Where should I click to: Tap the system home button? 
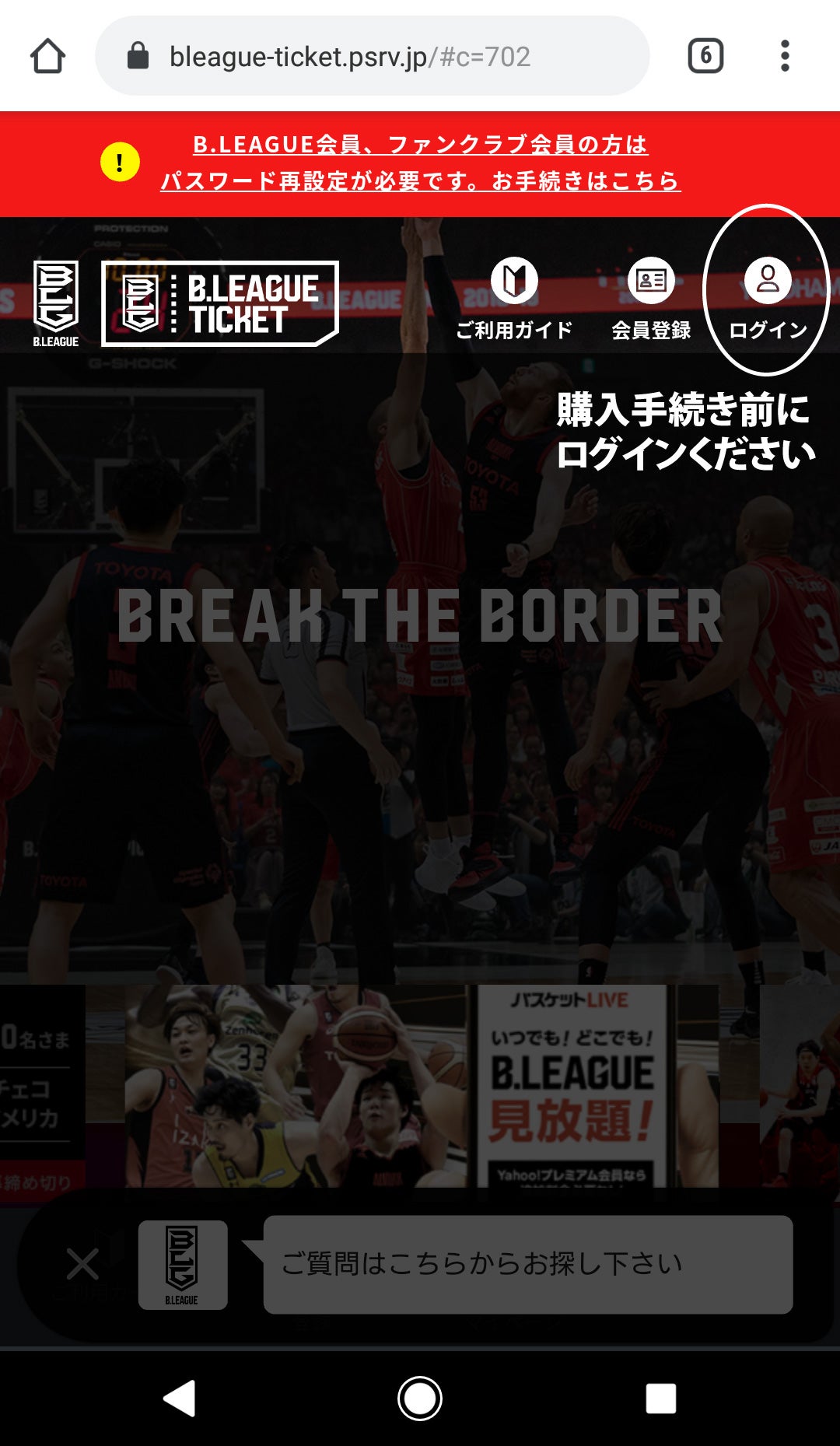click(x=420, y=1398)
